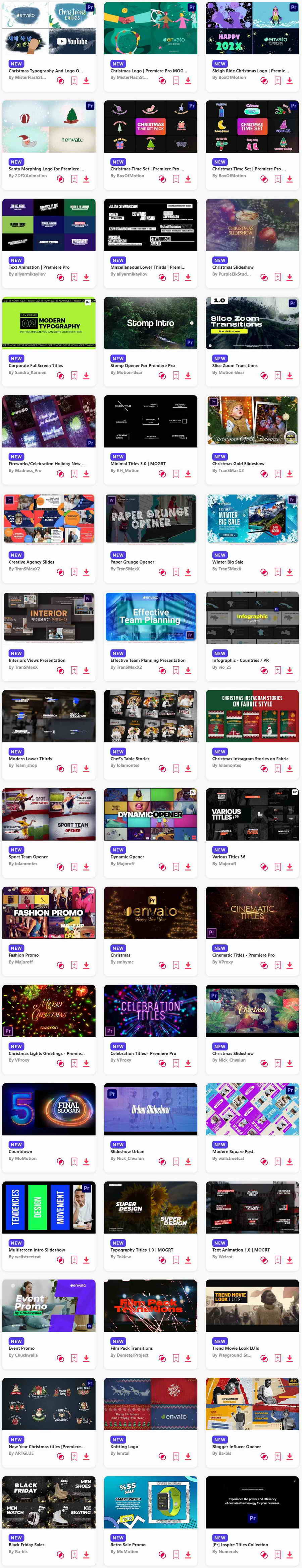Image resolution: width=302 pixels, height=1568 pixels.
Task: Open the Stomp Opener For Premiere Pro thumbnail
Action: 150,323
